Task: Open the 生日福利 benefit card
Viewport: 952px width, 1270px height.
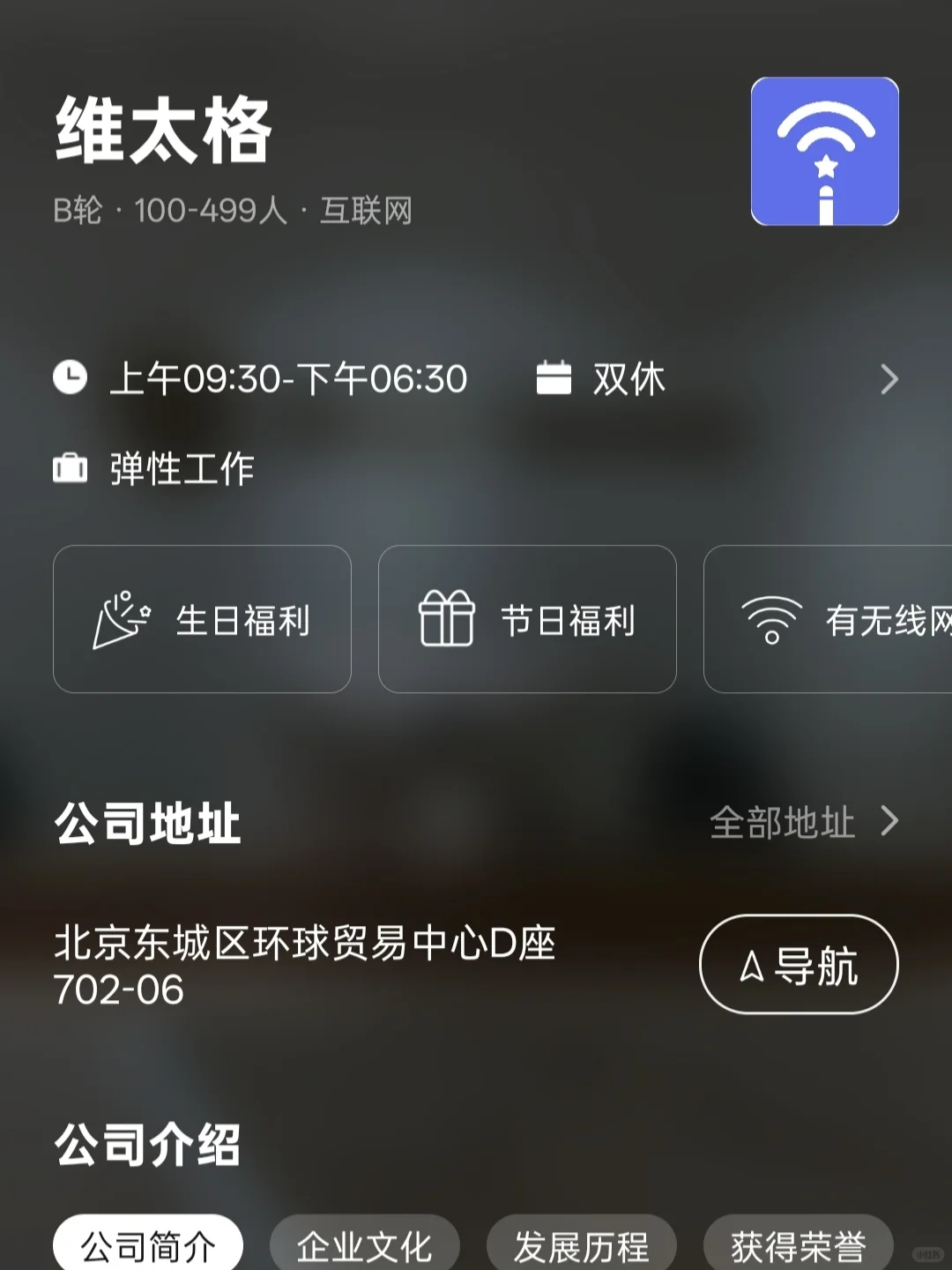Action: [202, 619]
